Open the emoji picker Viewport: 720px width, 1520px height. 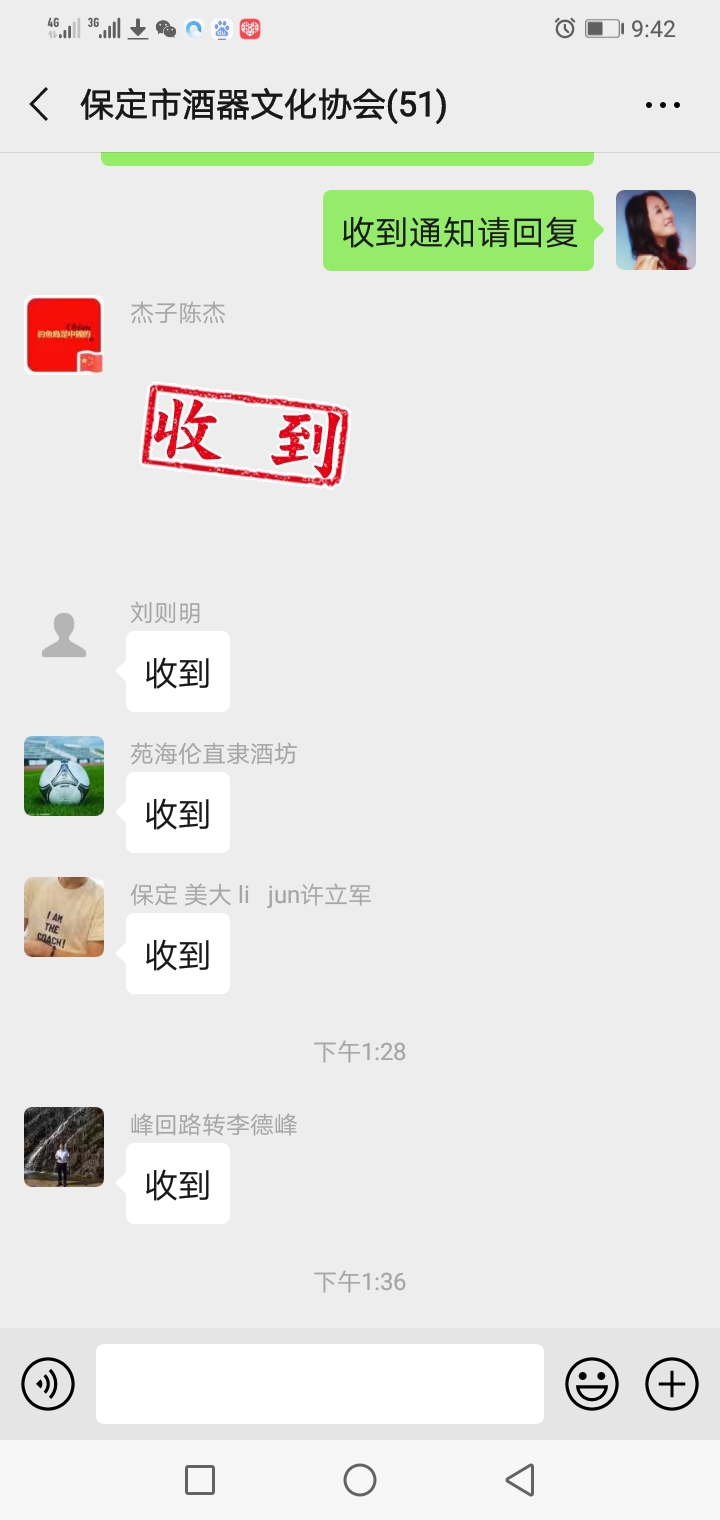click(592, 1384)
